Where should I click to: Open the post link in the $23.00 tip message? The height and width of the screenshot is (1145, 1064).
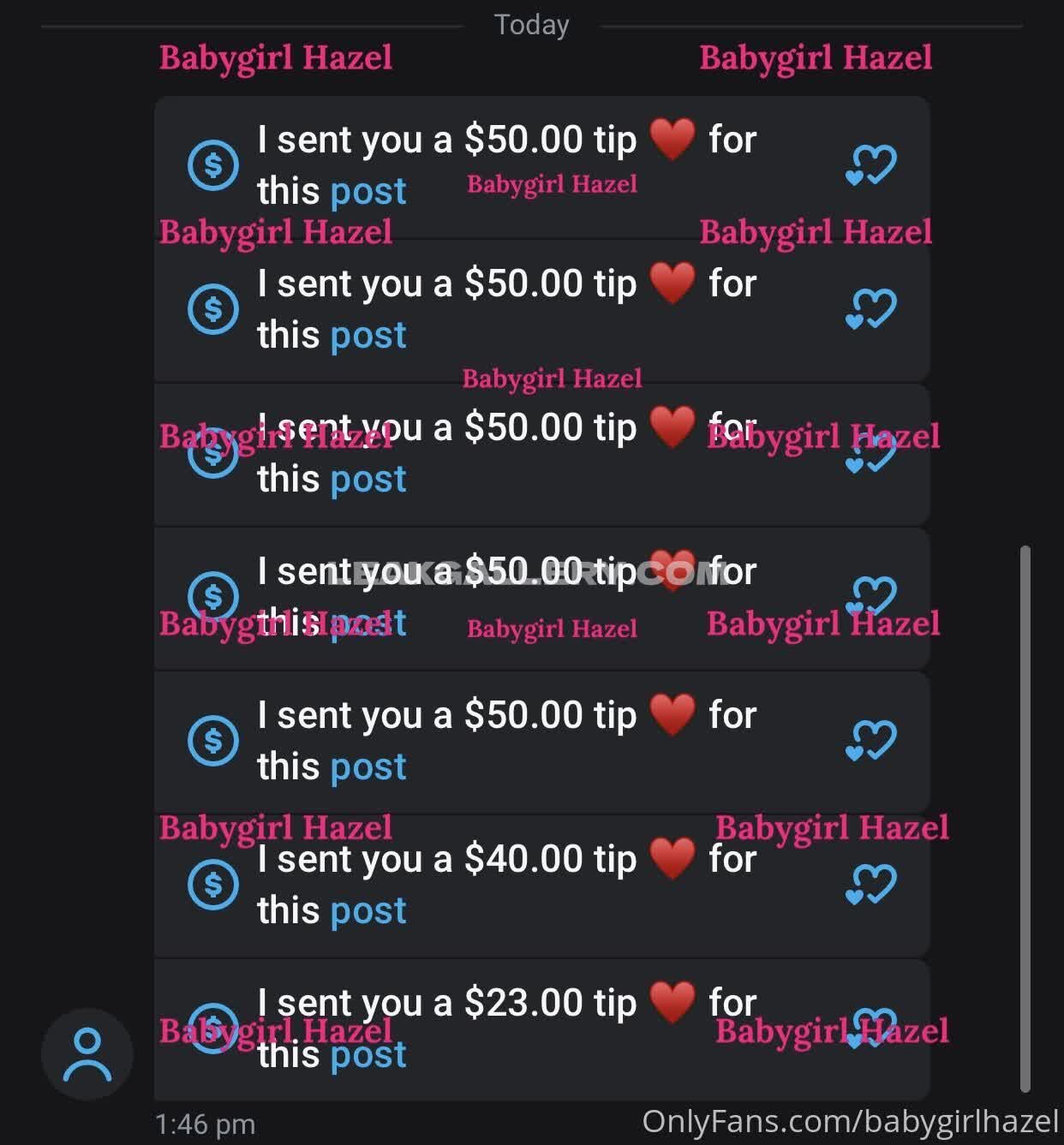pos(368,1055)
